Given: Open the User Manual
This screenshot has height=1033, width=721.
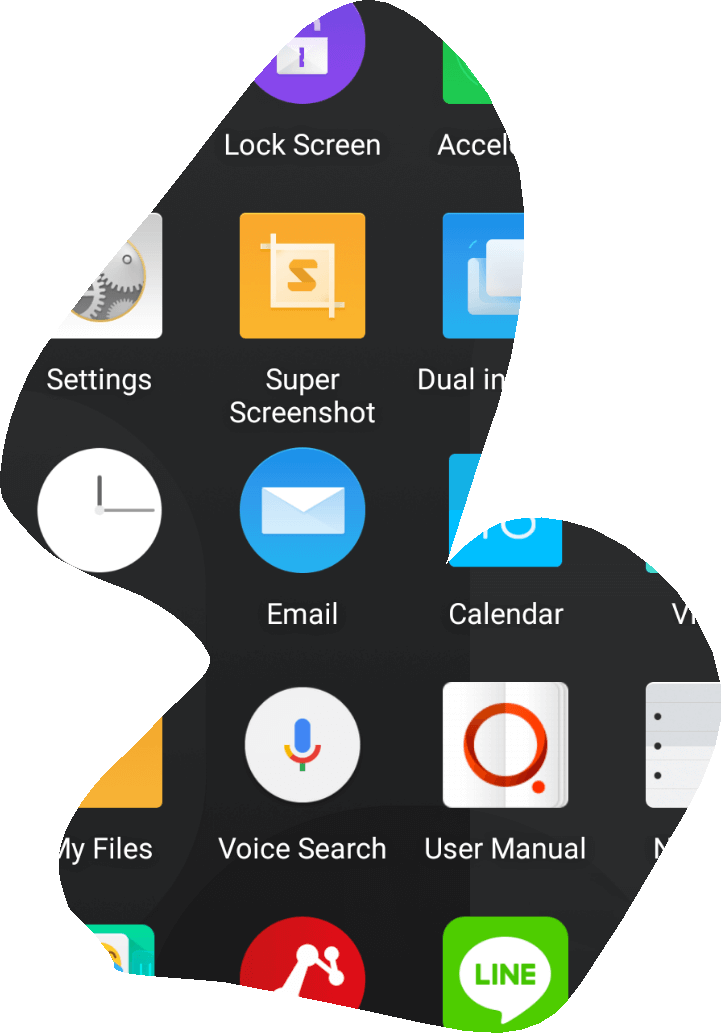Looking at the screenshot, I should pos(505,745).
